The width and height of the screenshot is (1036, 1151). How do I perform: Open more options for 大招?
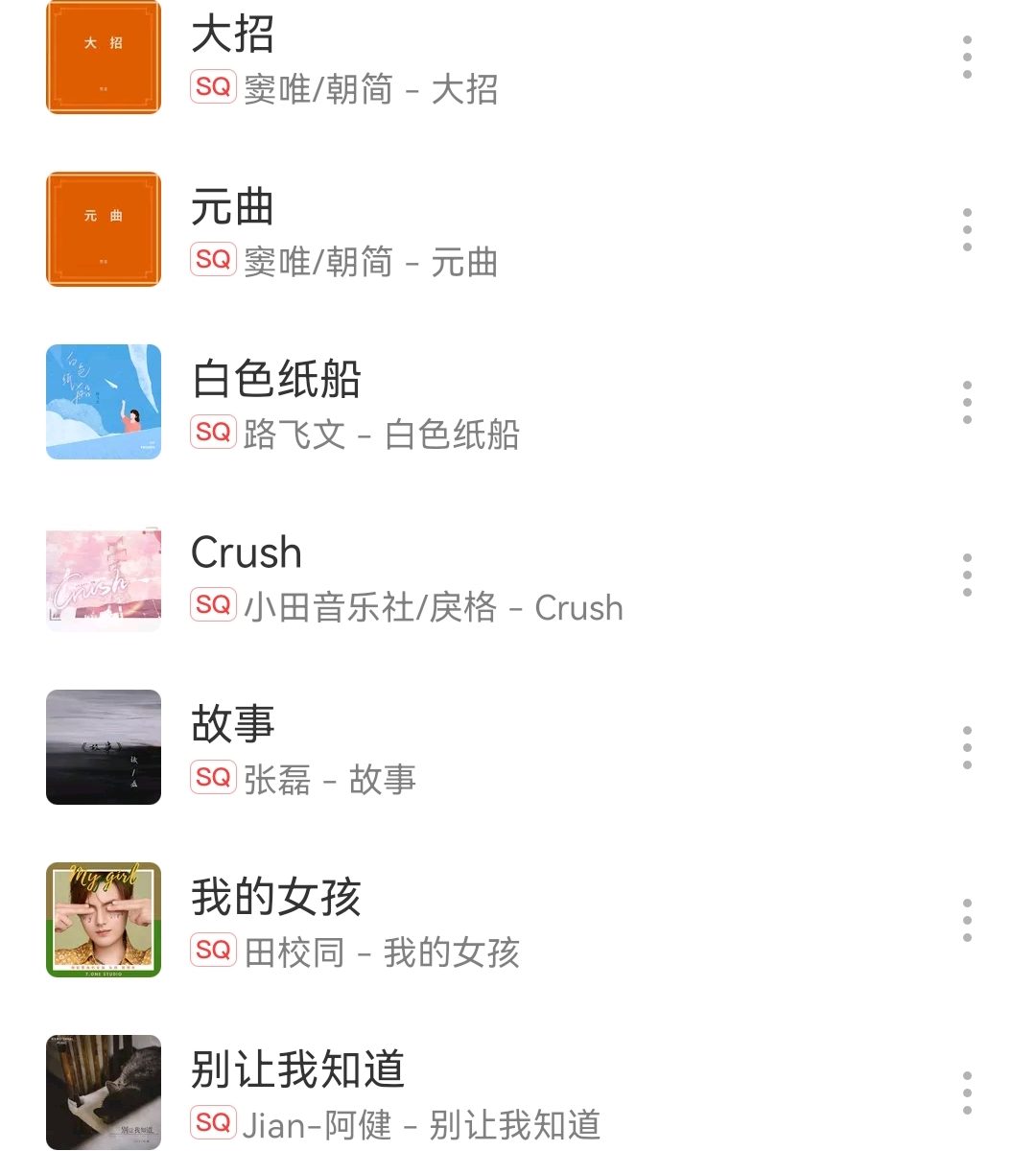[x=967, y=58]
